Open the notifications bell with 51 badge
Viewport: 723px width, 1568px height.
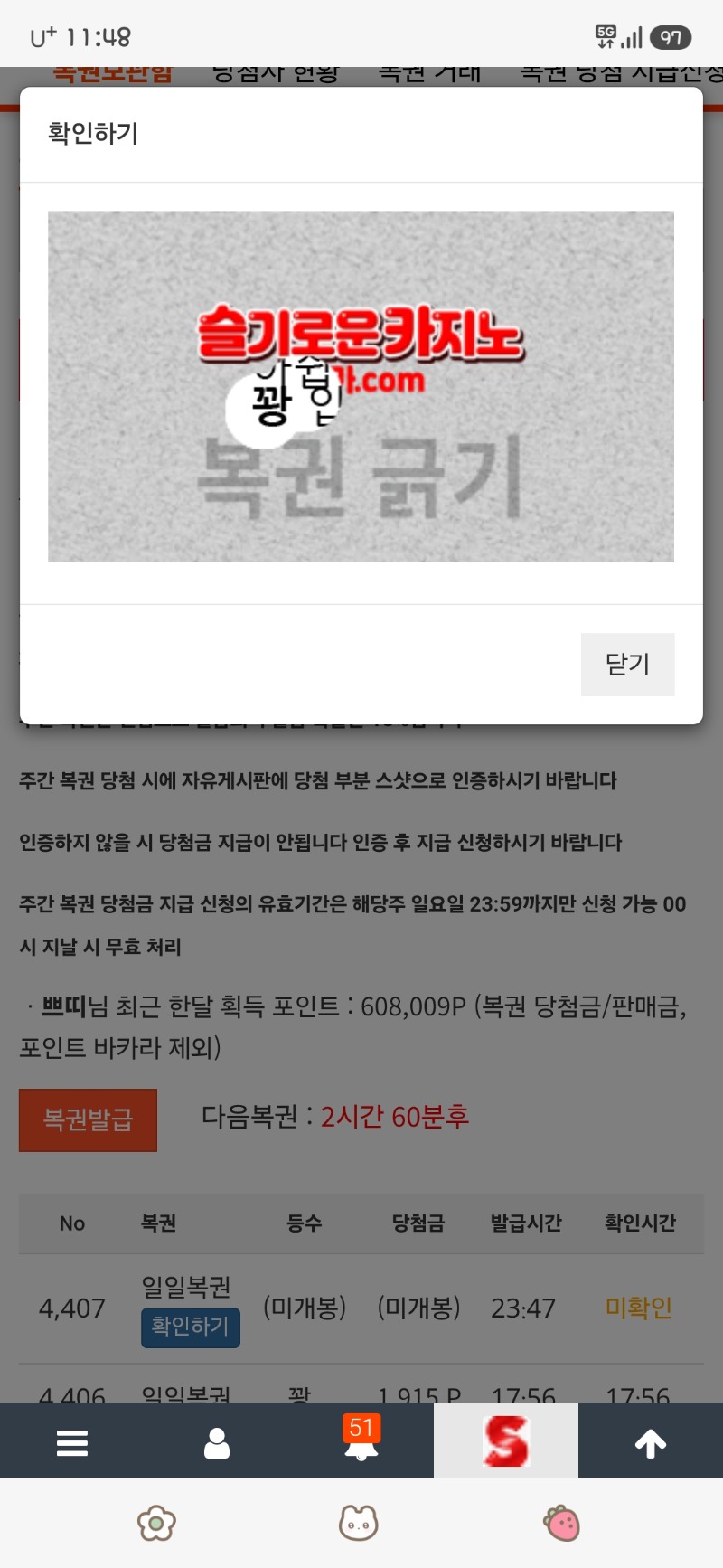tap(361, 1440)
